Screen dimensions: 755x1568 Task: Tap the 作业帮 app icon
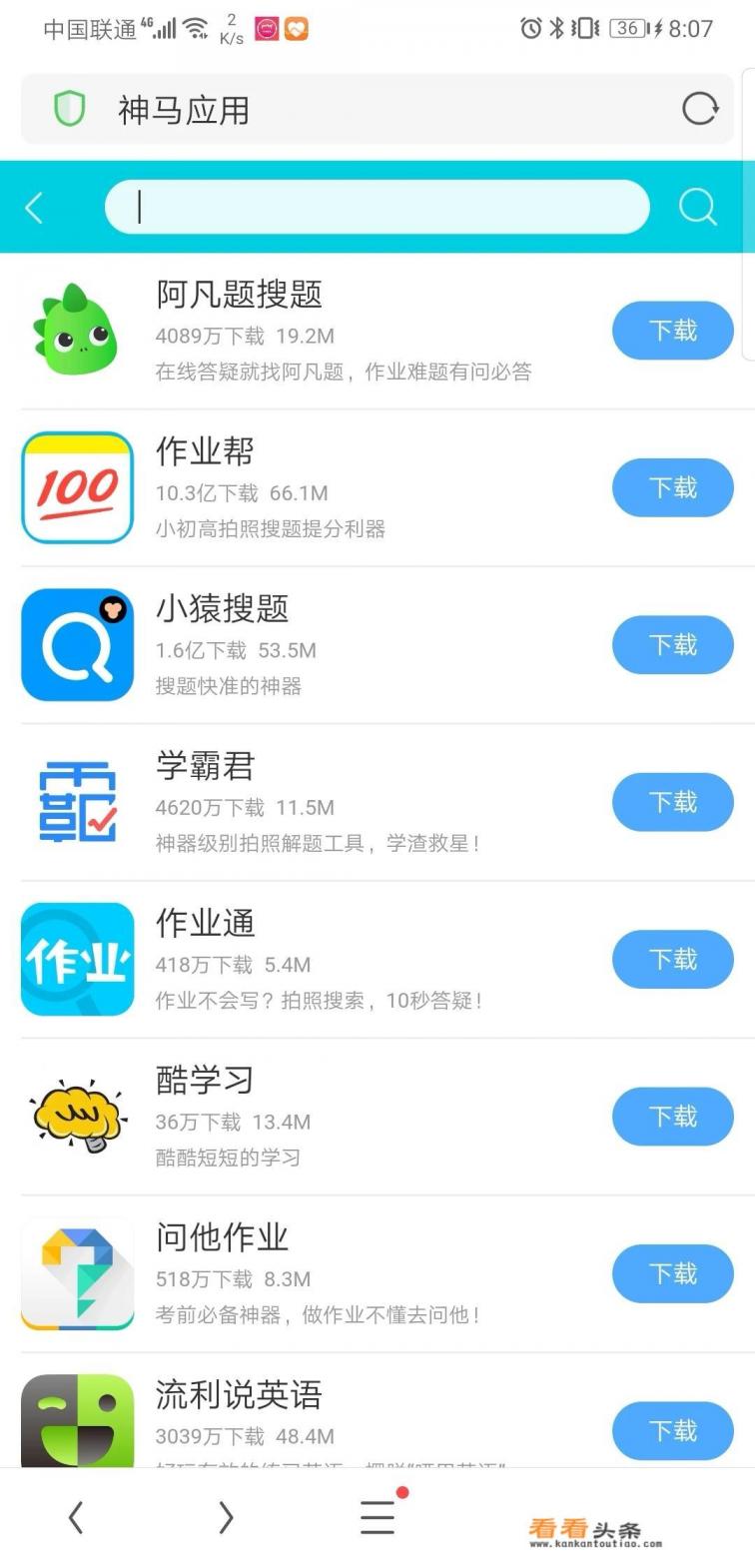tap(77, 487)
